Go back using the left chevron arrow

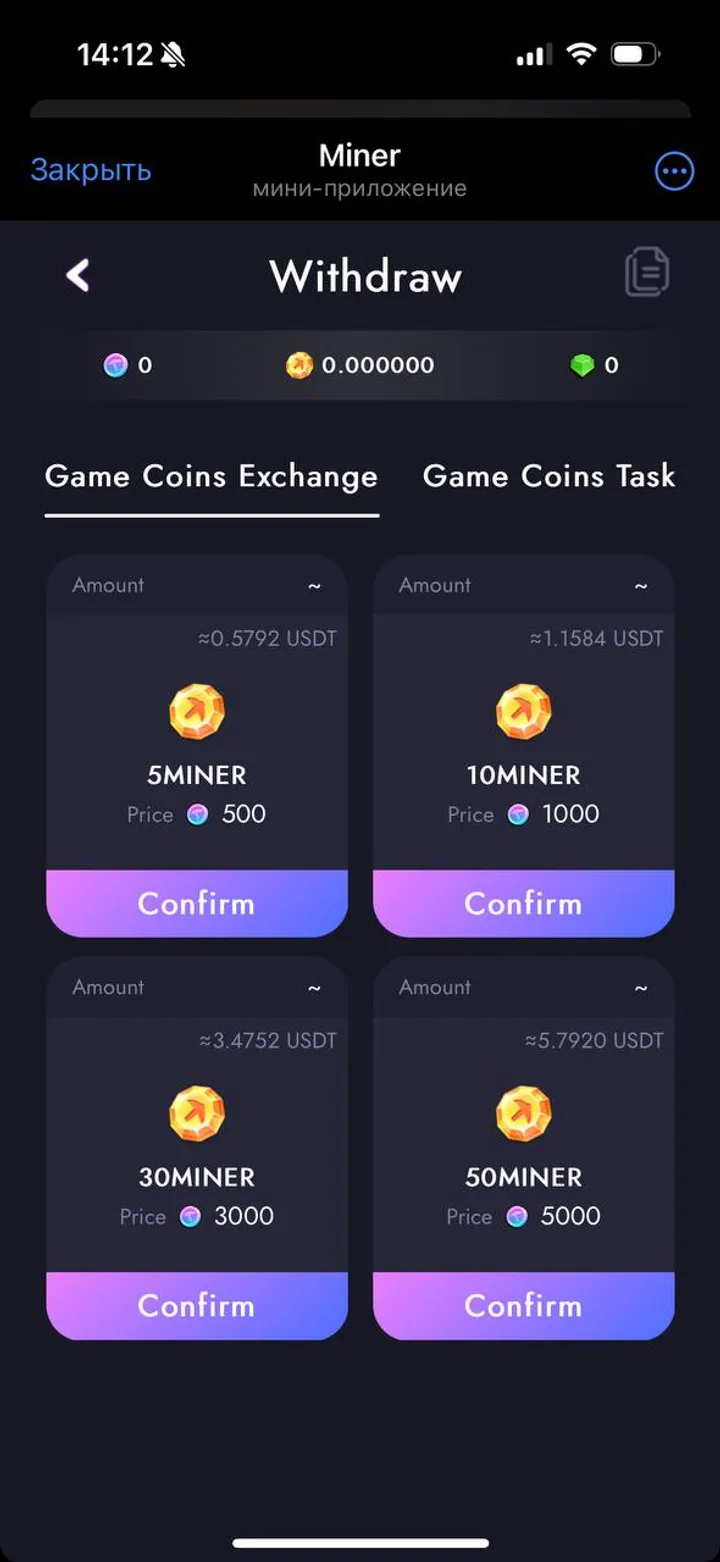[x=77, y=275]
